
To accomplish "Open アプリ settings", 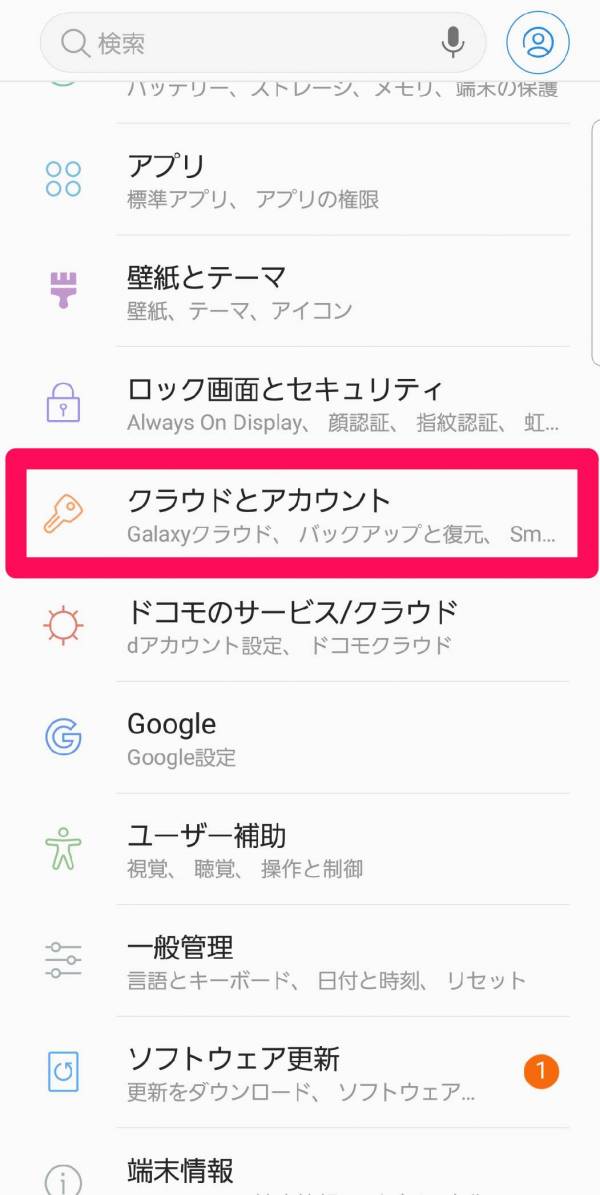I will click(x=300, y=180).
